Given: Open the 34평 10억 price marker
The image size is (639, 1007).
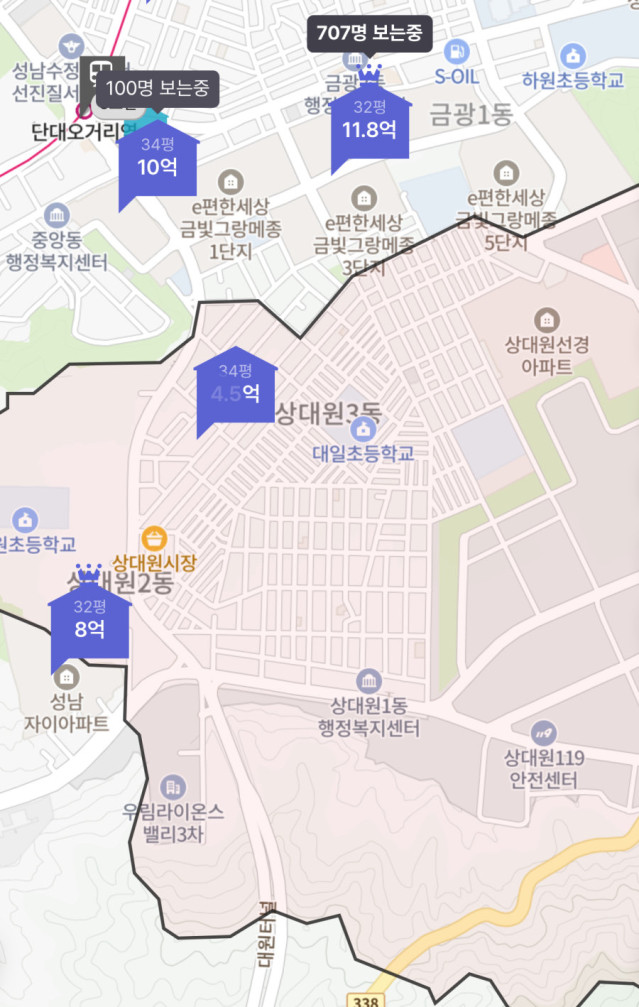Looking at the screenshot, I should 157,159.
